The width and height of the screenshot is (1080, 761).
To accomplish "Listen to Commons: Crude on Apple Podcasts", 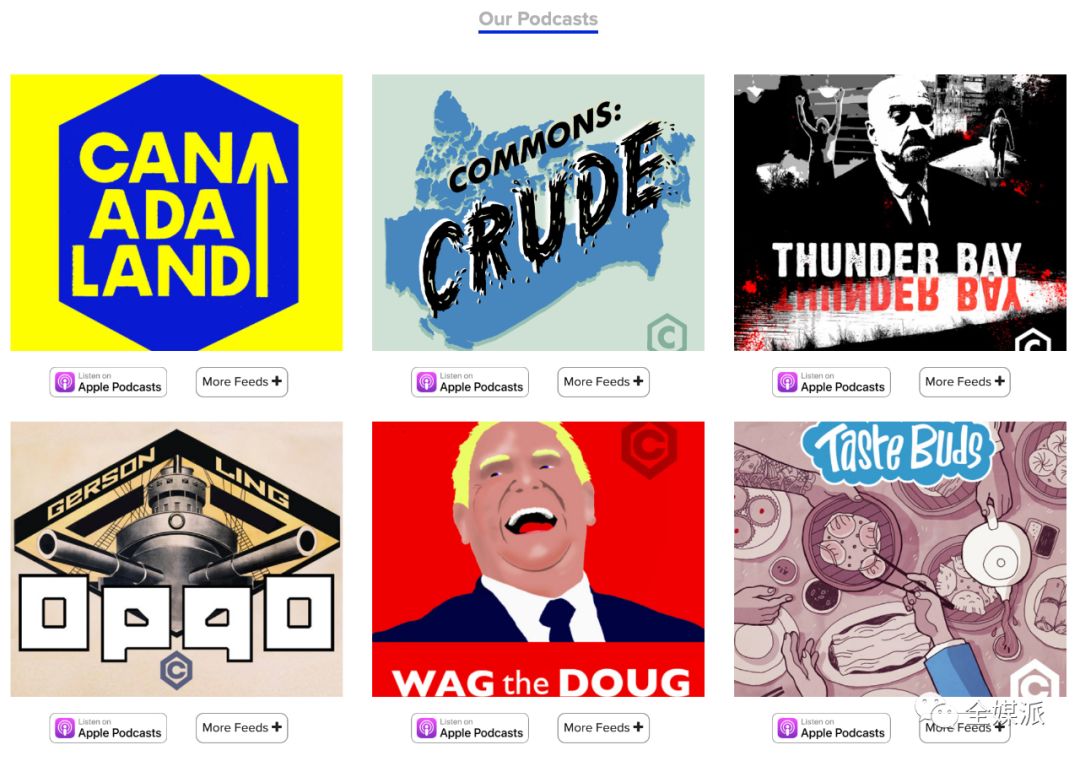I will (x=470, y=382).
